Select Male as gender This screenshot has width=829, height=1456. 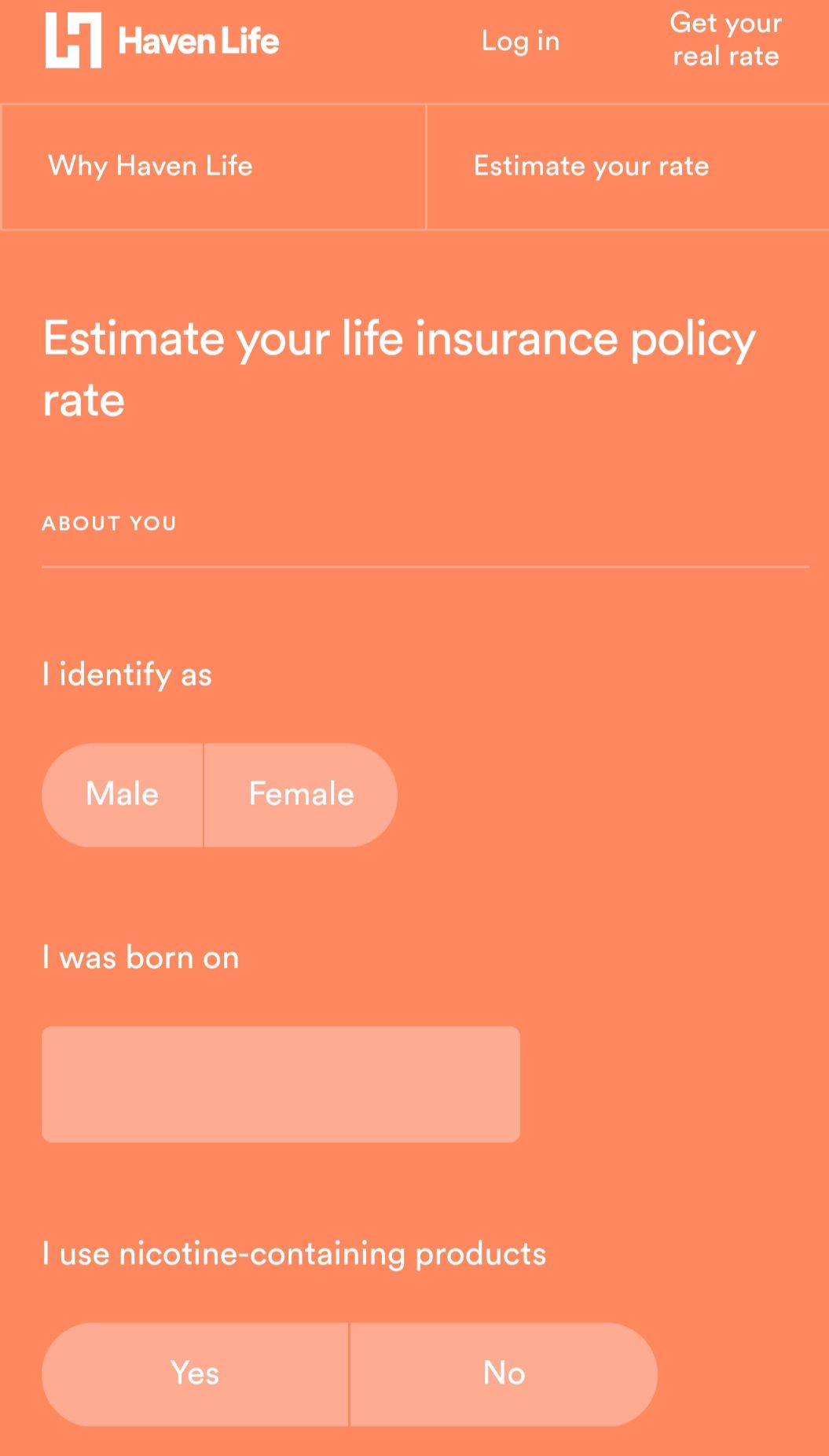tap(123, 795)
